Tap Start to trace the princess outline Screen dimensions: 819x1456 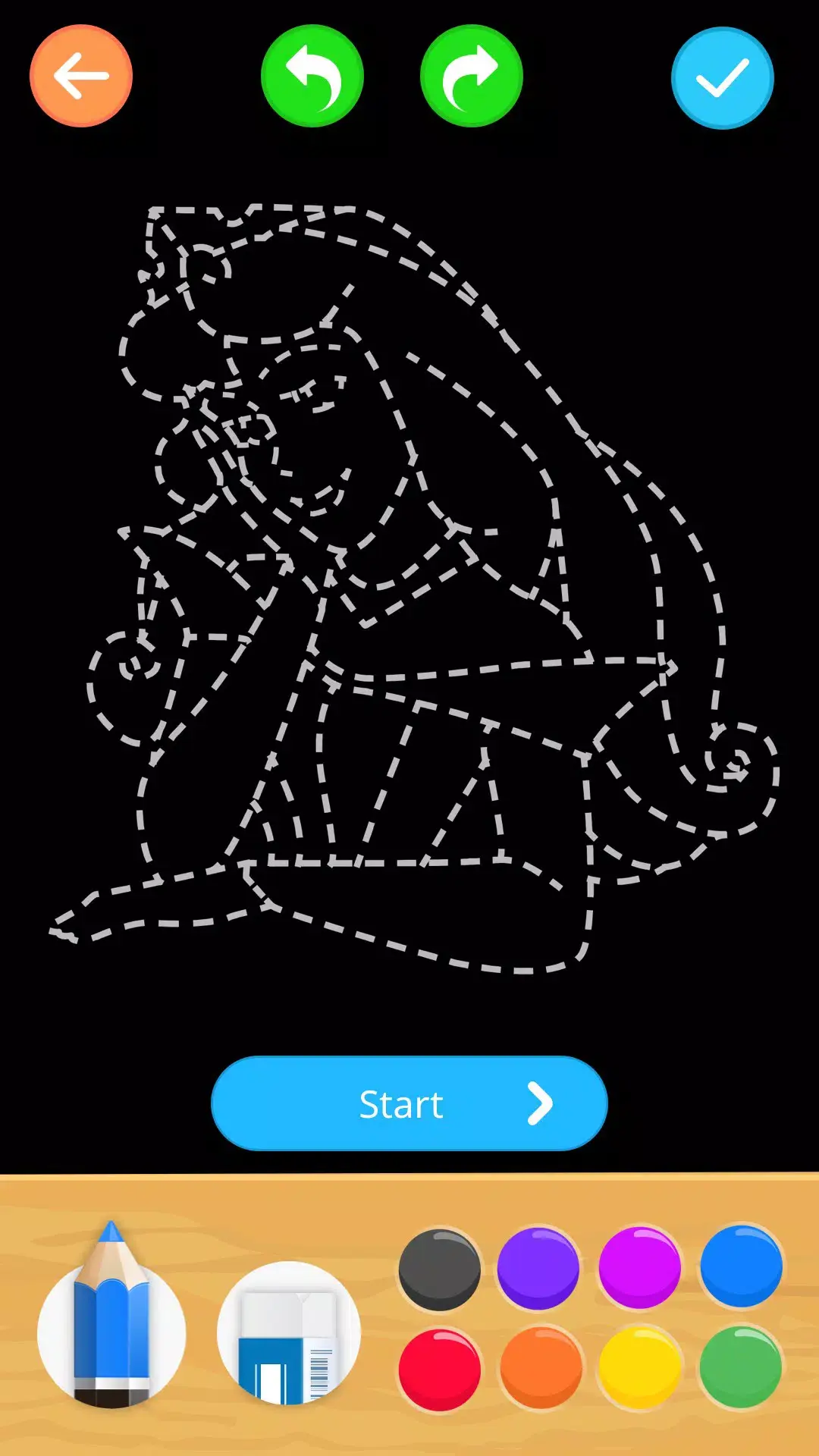[409, 1104]
